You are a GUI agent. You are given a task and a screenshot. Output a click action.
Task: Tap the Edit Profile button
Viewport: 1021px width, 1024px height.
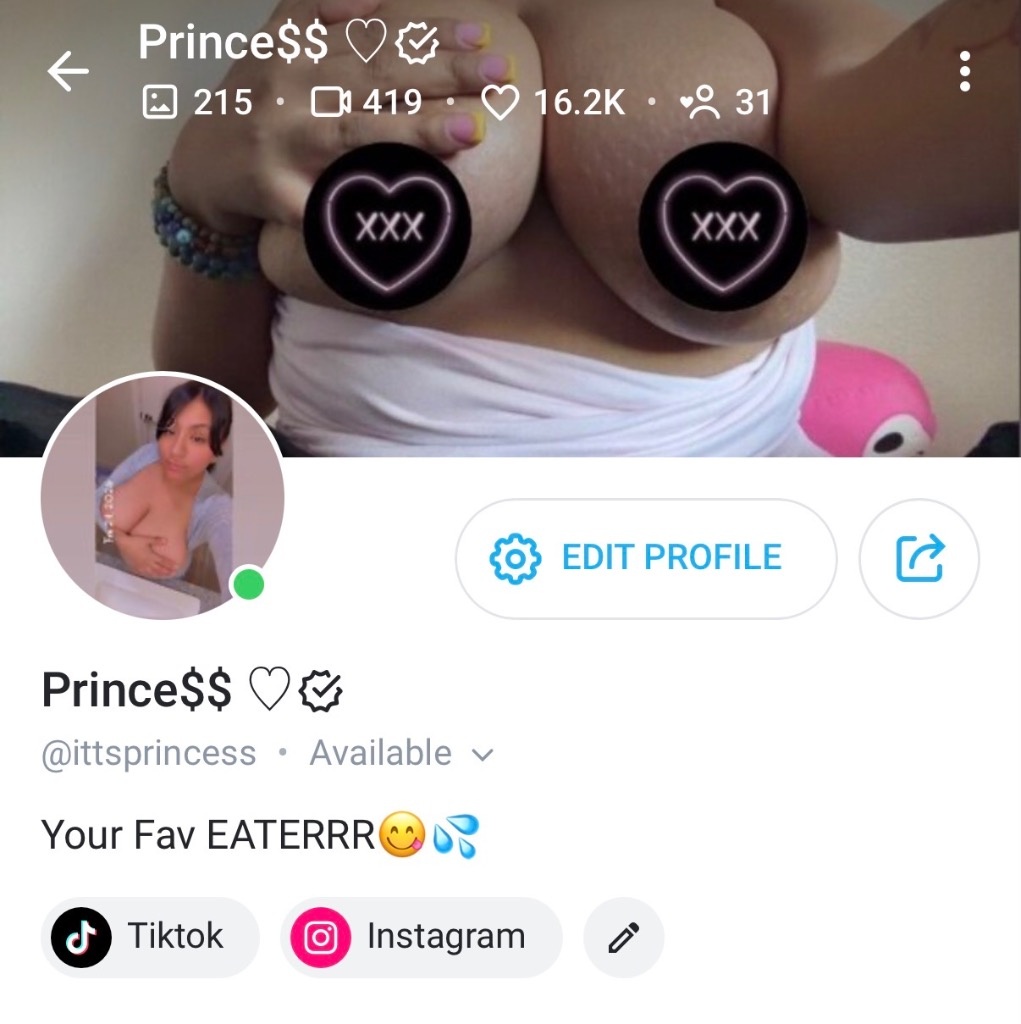(645, 558)
